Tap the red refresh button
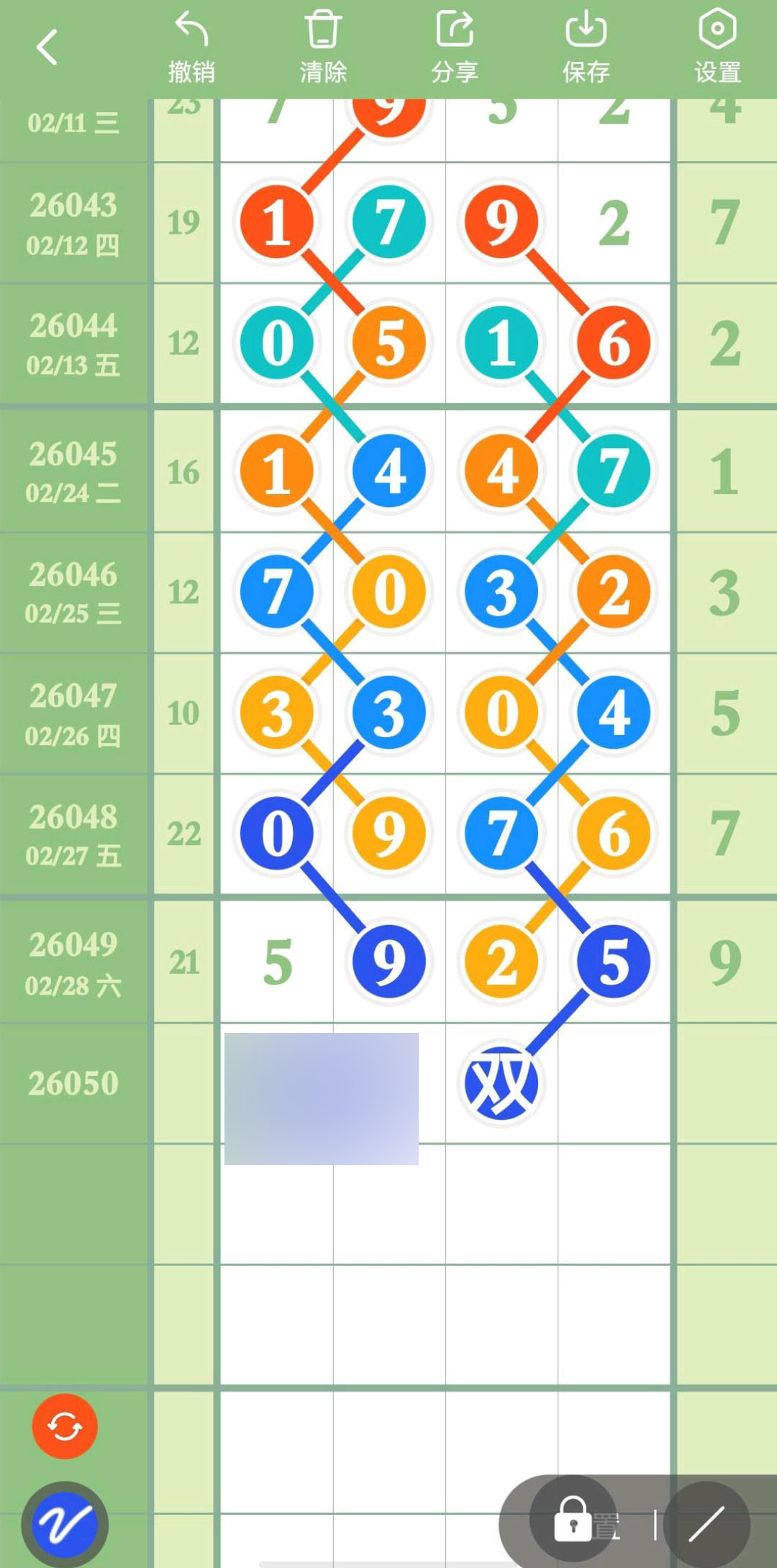 tap(65, 1426)
